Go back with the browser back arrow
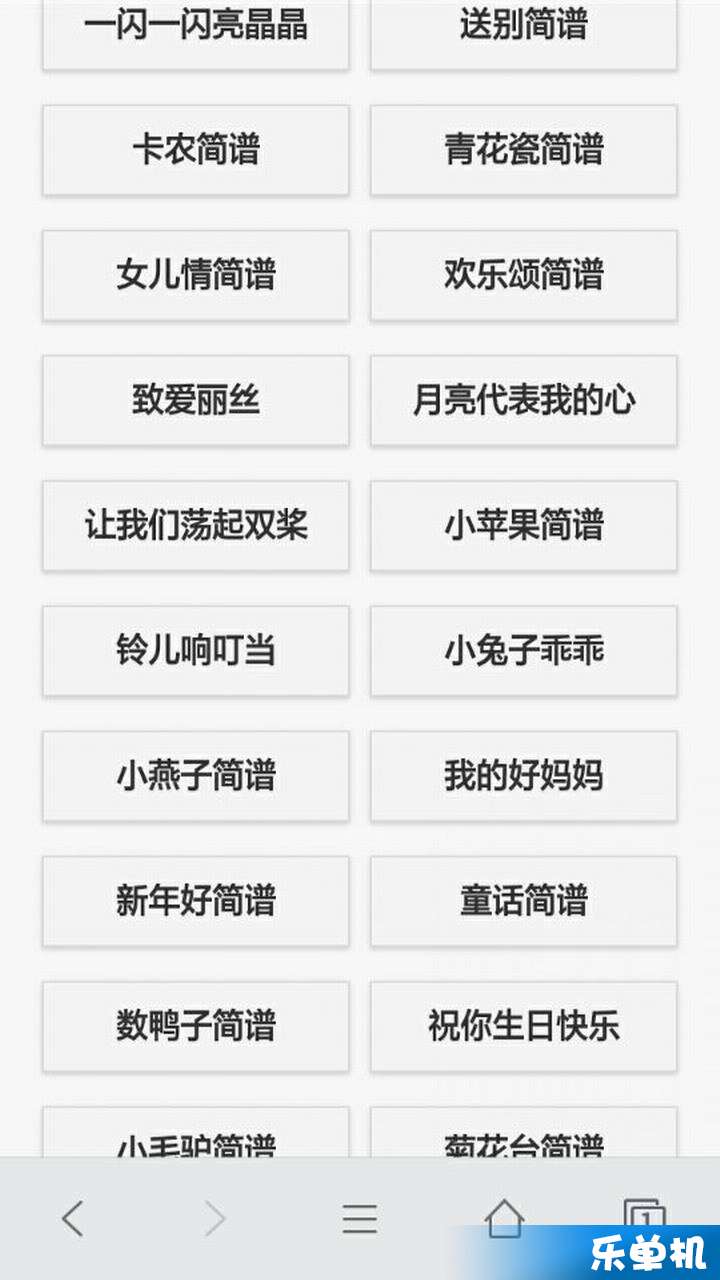 point(72,1219)
